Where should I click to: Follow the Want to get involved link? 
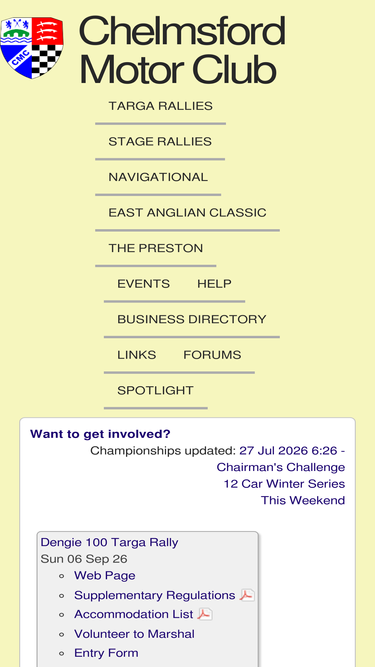(100, 434)
